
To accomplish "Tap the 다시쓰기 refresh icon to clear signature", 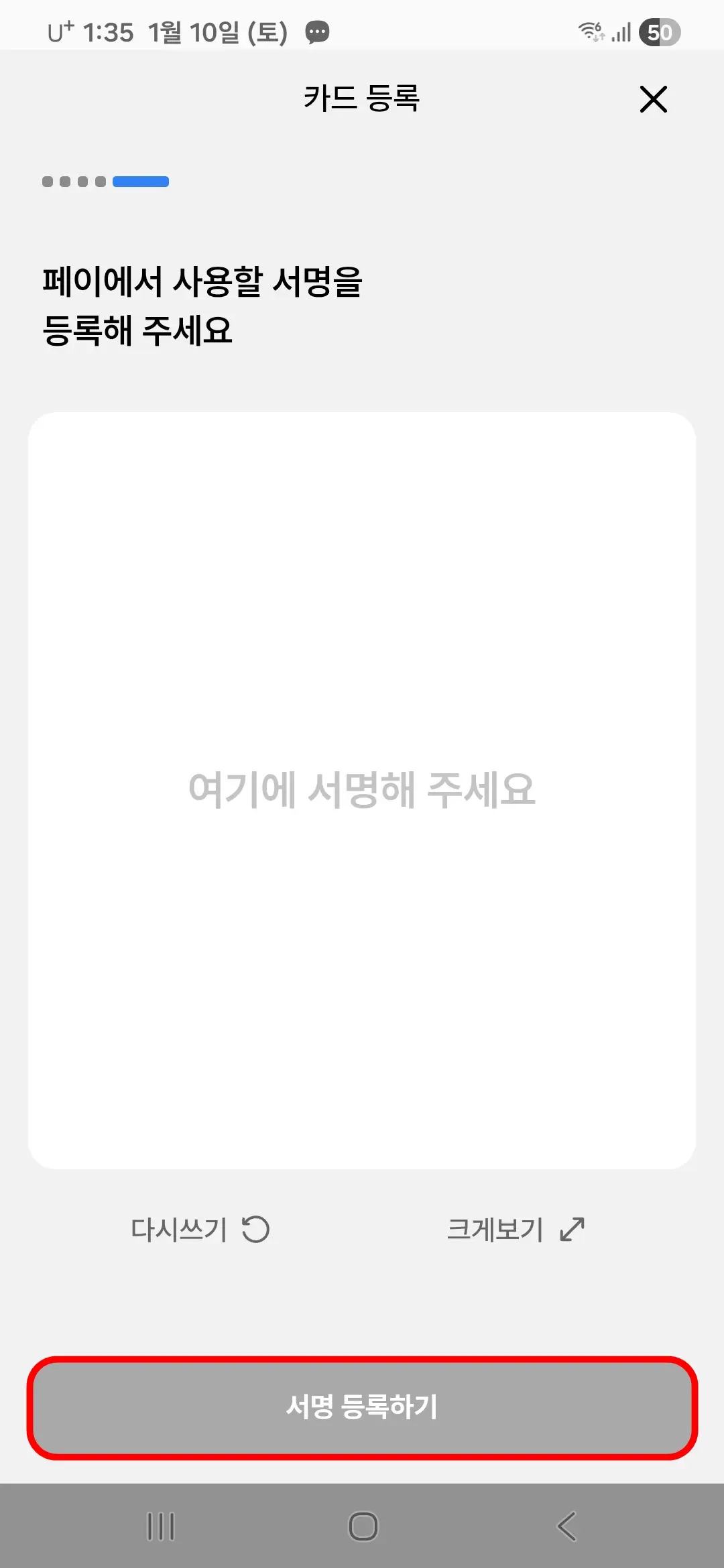I will coord(257,1230).
